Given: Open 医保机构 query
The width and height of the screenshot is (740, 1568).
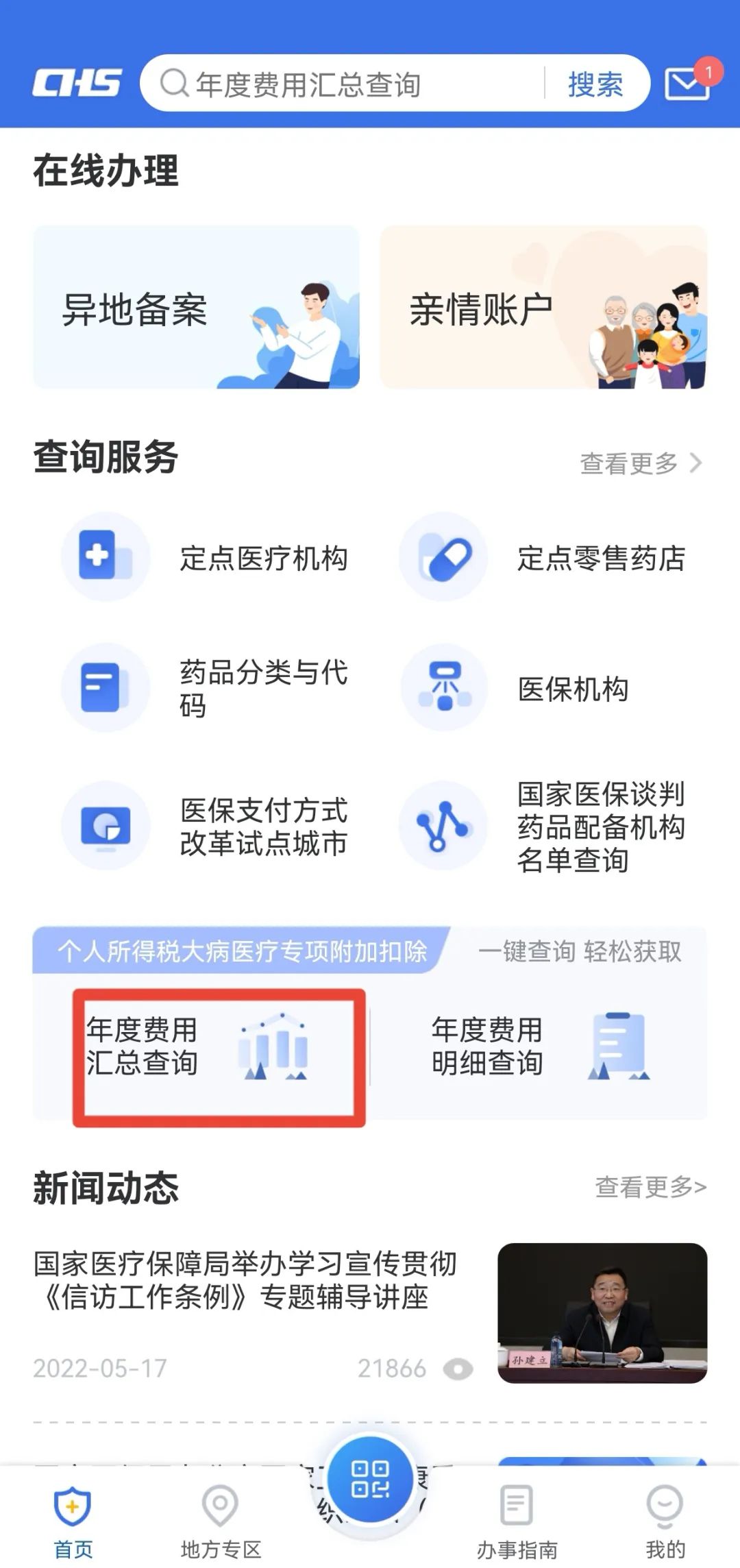Looking at the screenshot, I should [514, 688].
